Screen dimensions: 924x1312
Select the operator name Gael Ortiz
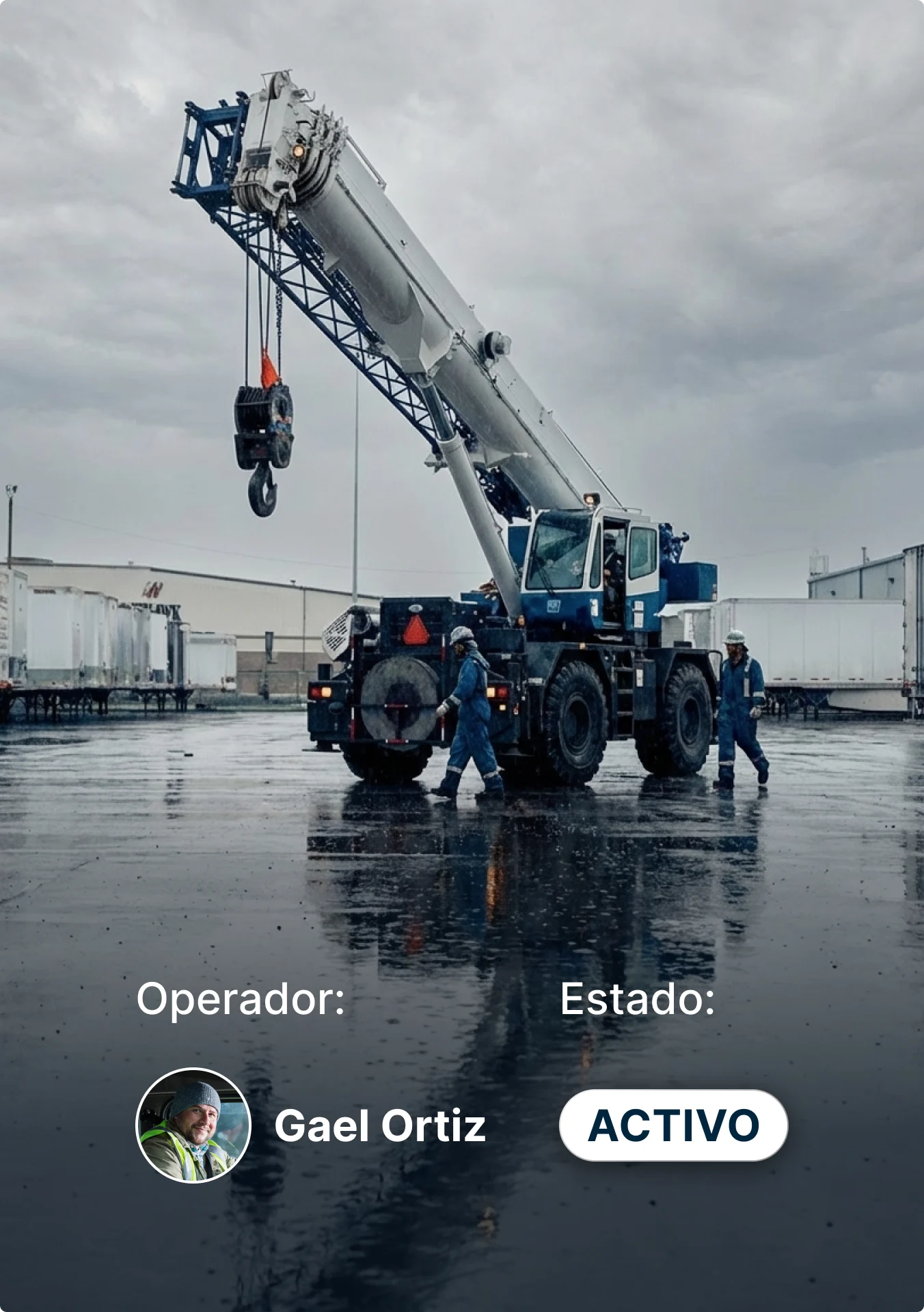point(379,1127)
